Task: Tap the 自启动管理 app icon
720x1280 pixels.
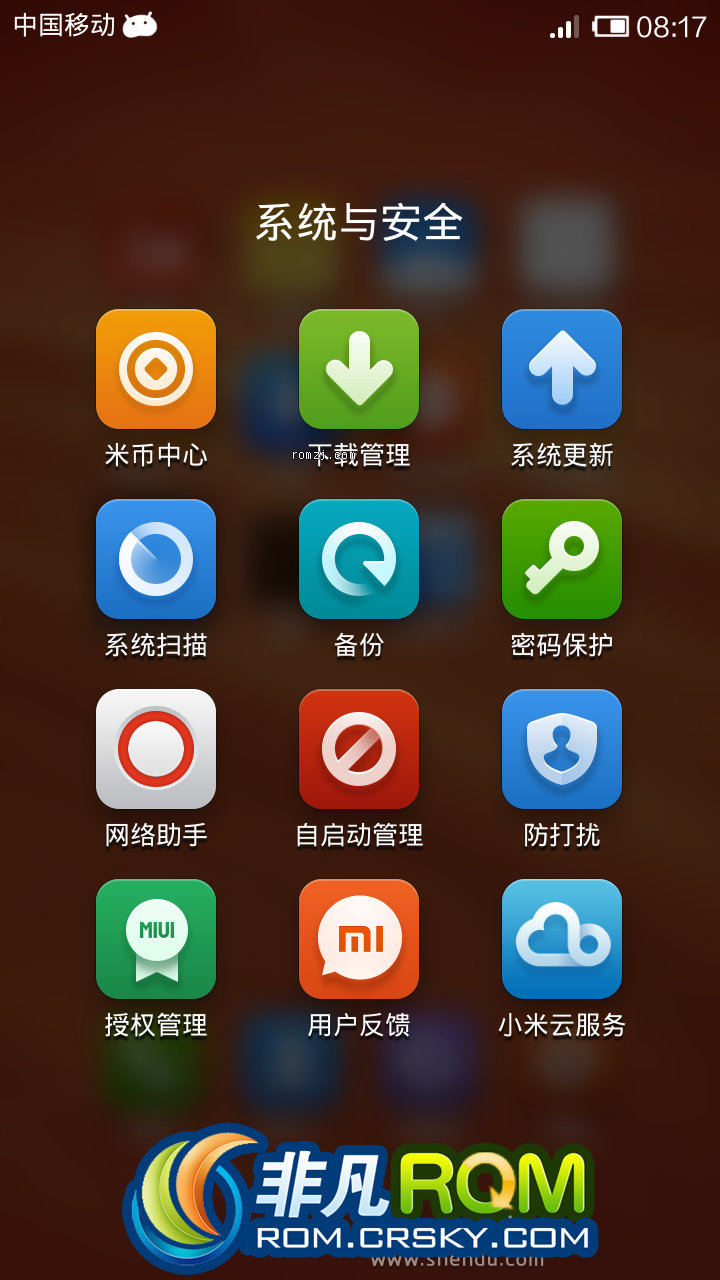Action: coord(359,749)
